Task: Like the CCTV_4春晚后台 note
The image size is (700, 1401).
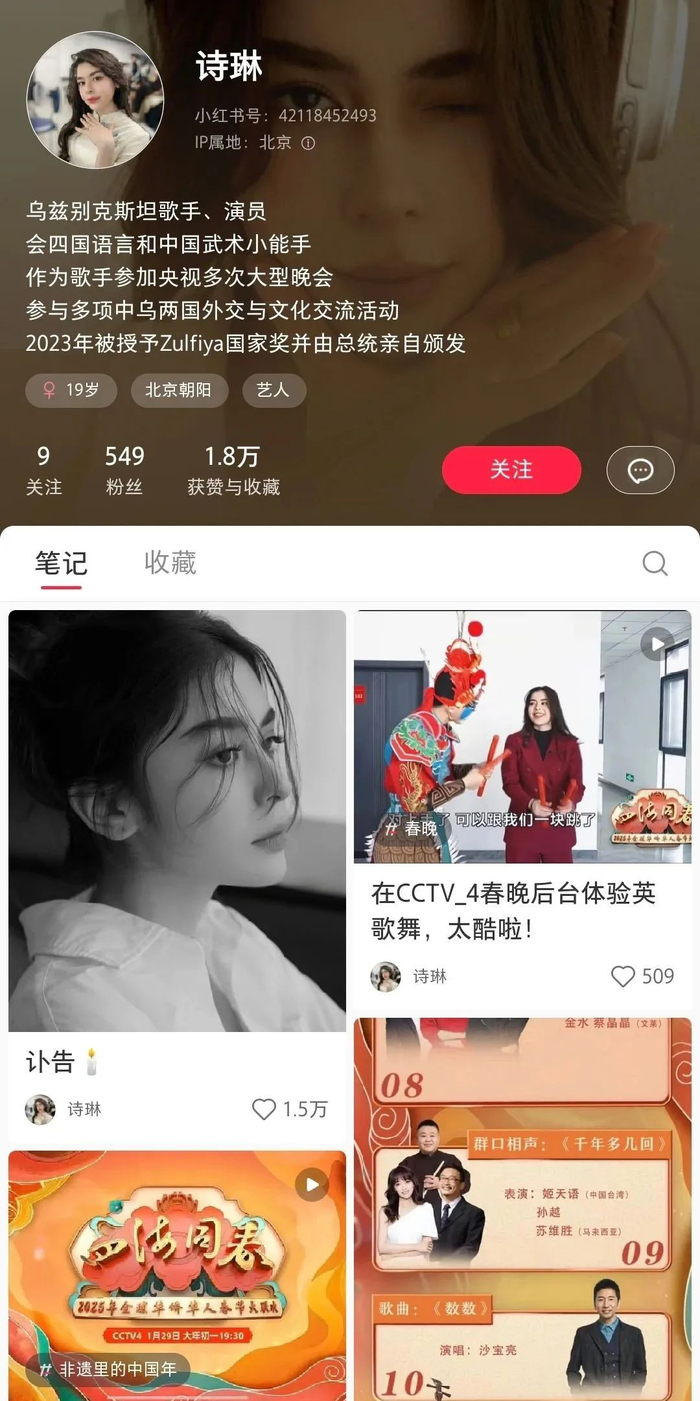Action: (x=623, y=976)
